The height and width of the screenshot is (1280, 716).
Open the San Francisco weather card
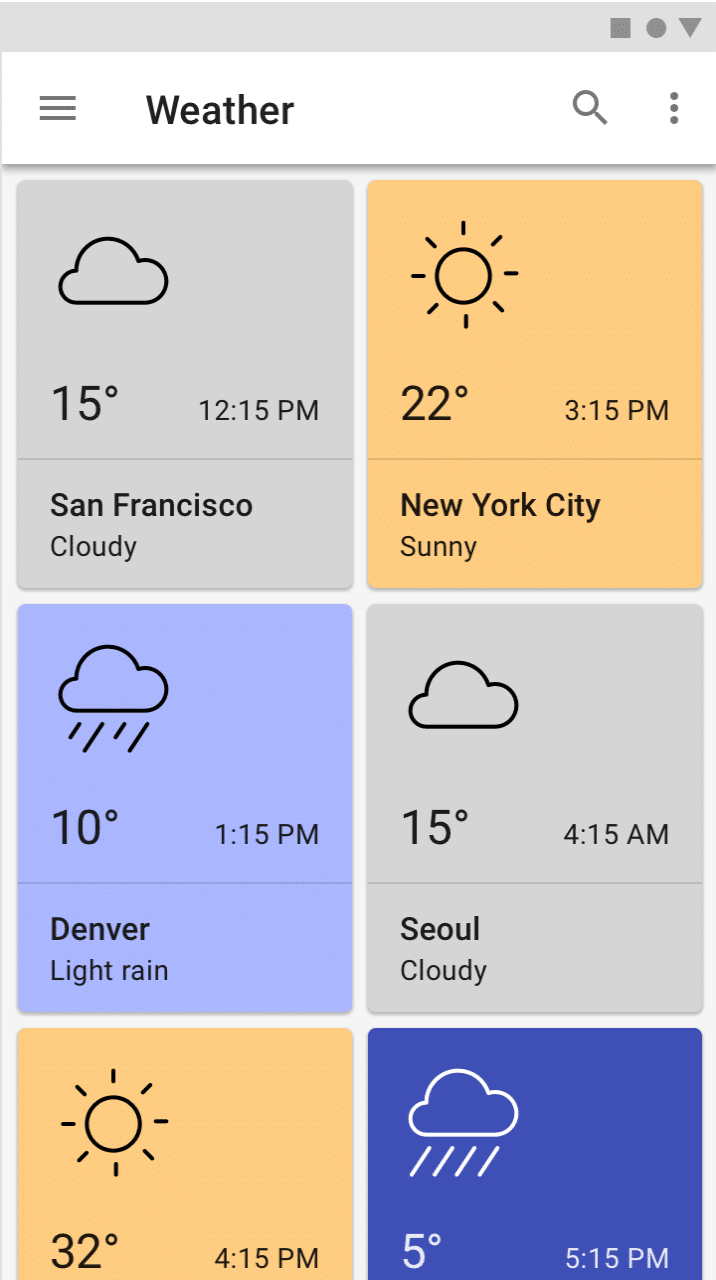[x=185, y=384]
